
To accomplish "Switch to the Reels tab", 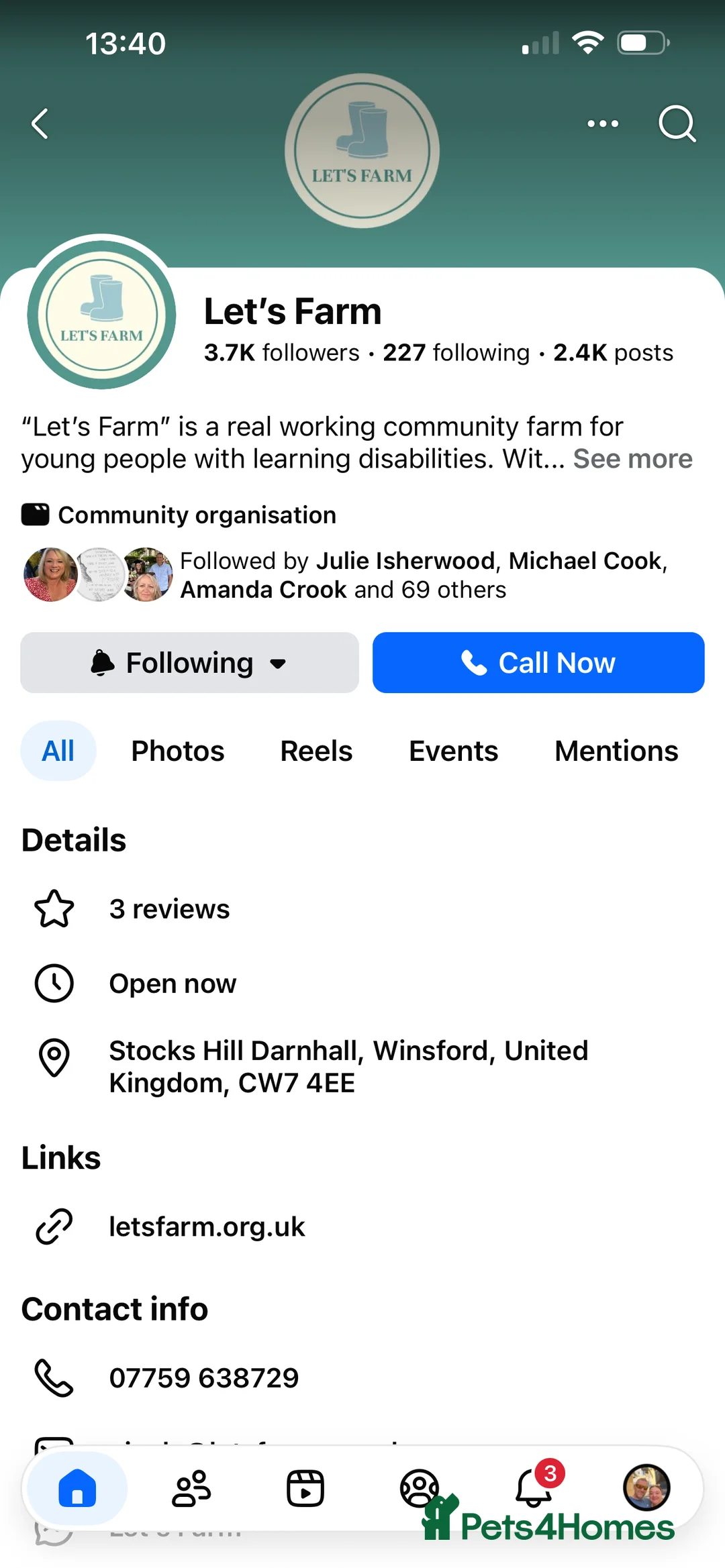I will (316, 751).
